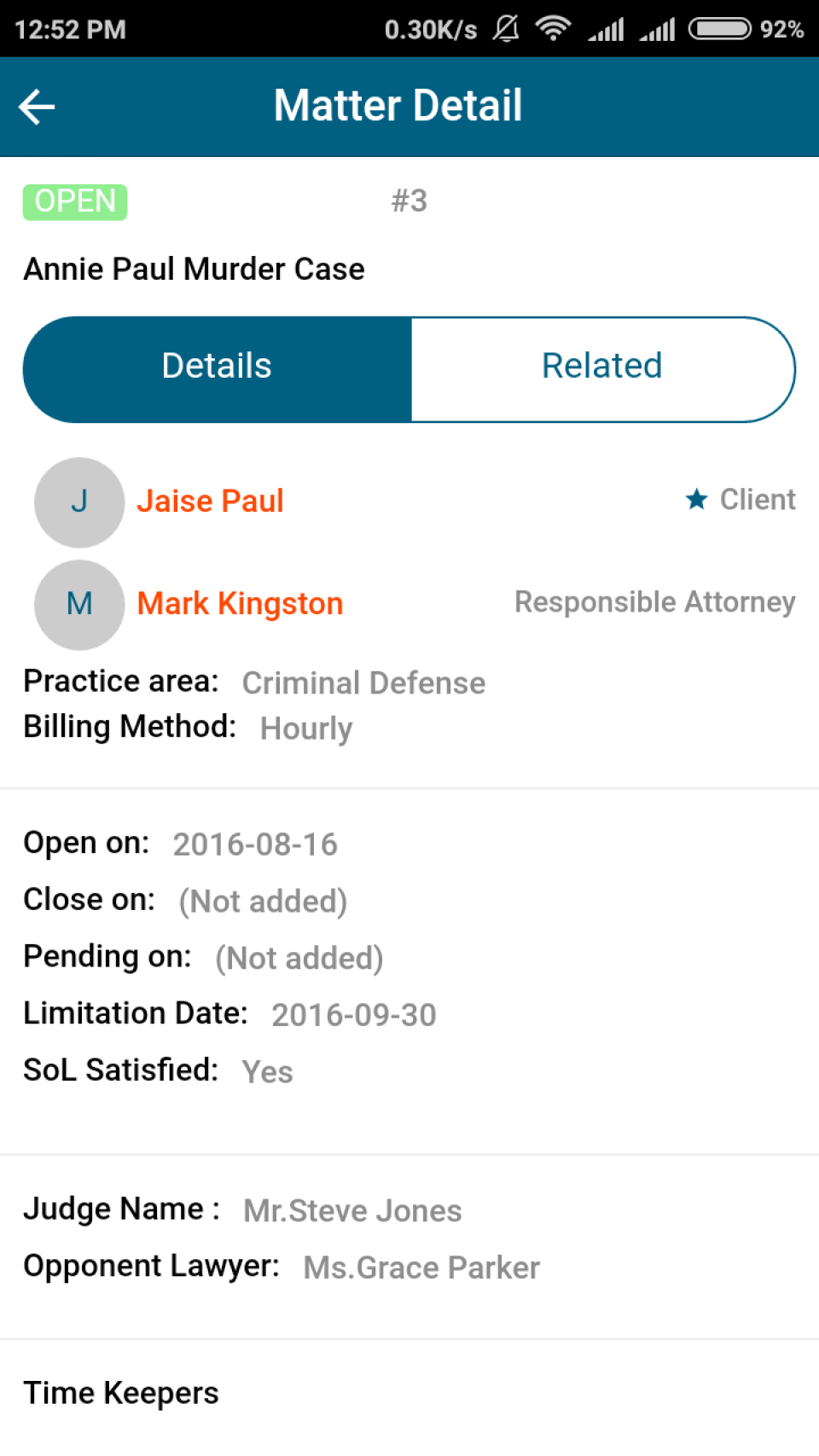This screenshot has height=1456, width=819.
Task: Select the Details tab
Action: pos(218,367)
